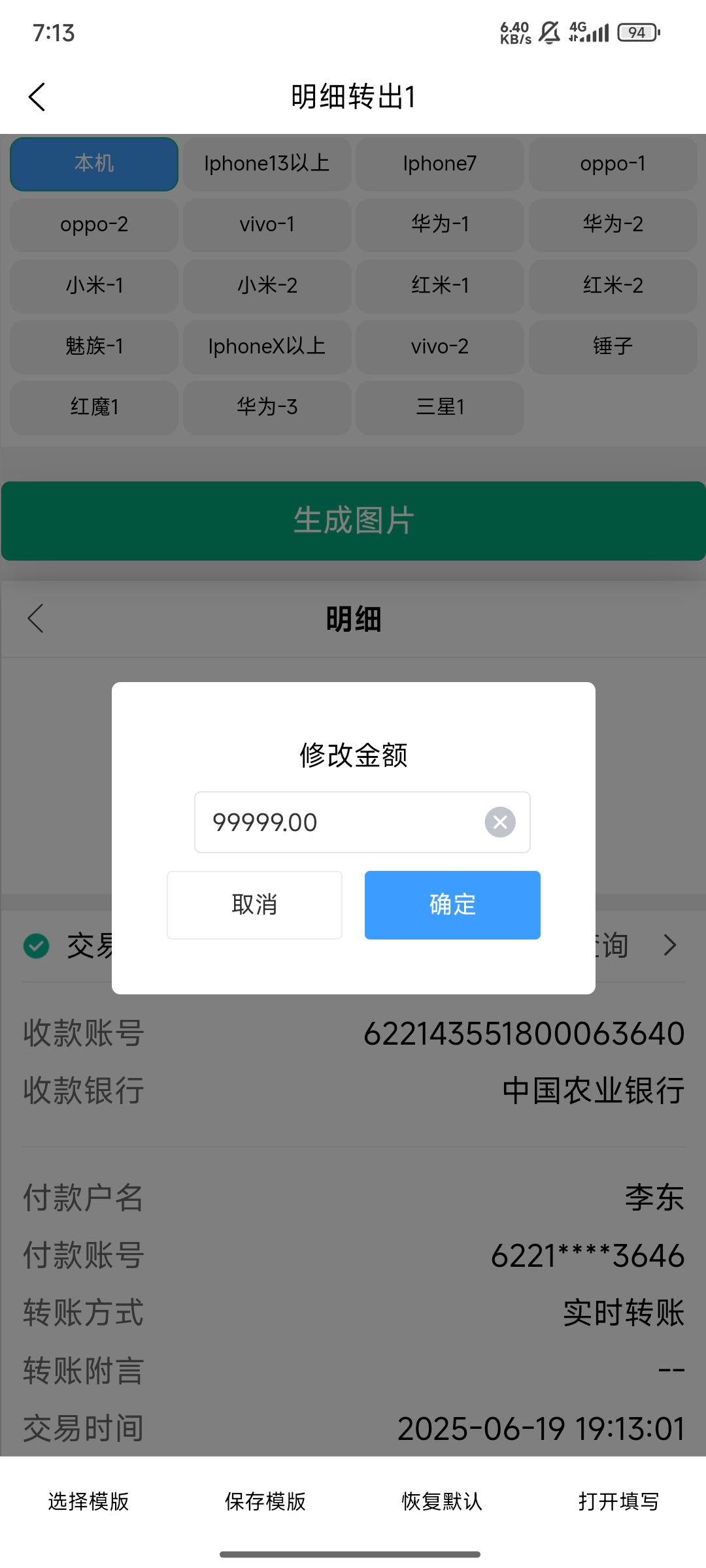
Task: Pick the 小米-1 device option
Action: pyautogui.click(x=94, y=286)
